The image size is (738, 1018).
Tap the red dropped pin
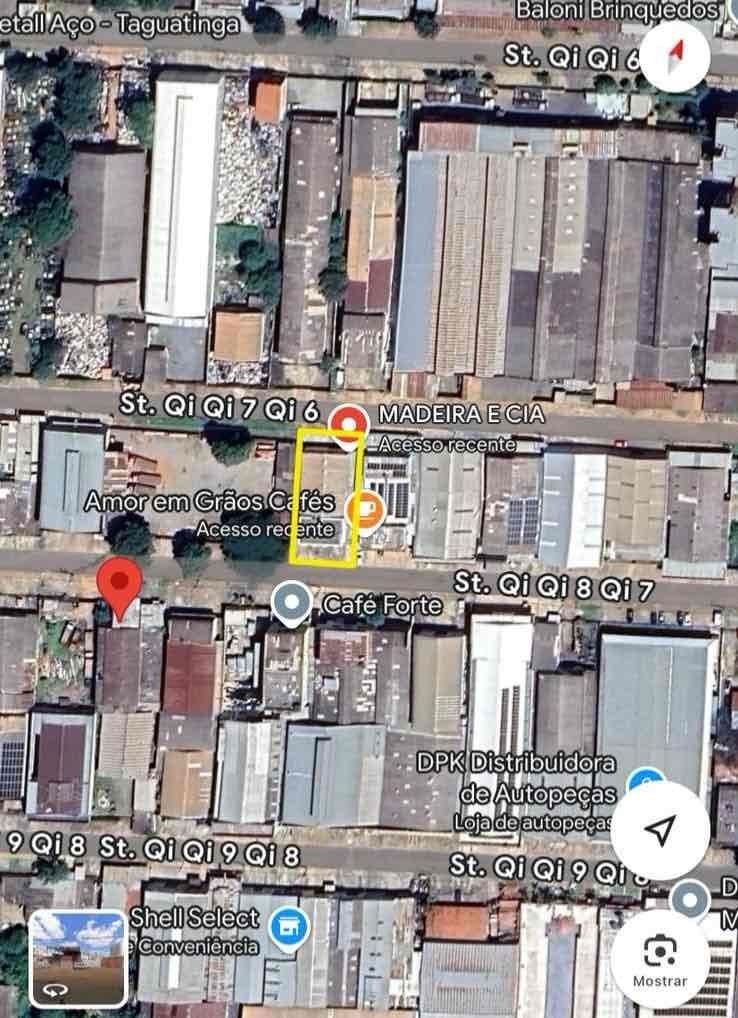(120, 587)
